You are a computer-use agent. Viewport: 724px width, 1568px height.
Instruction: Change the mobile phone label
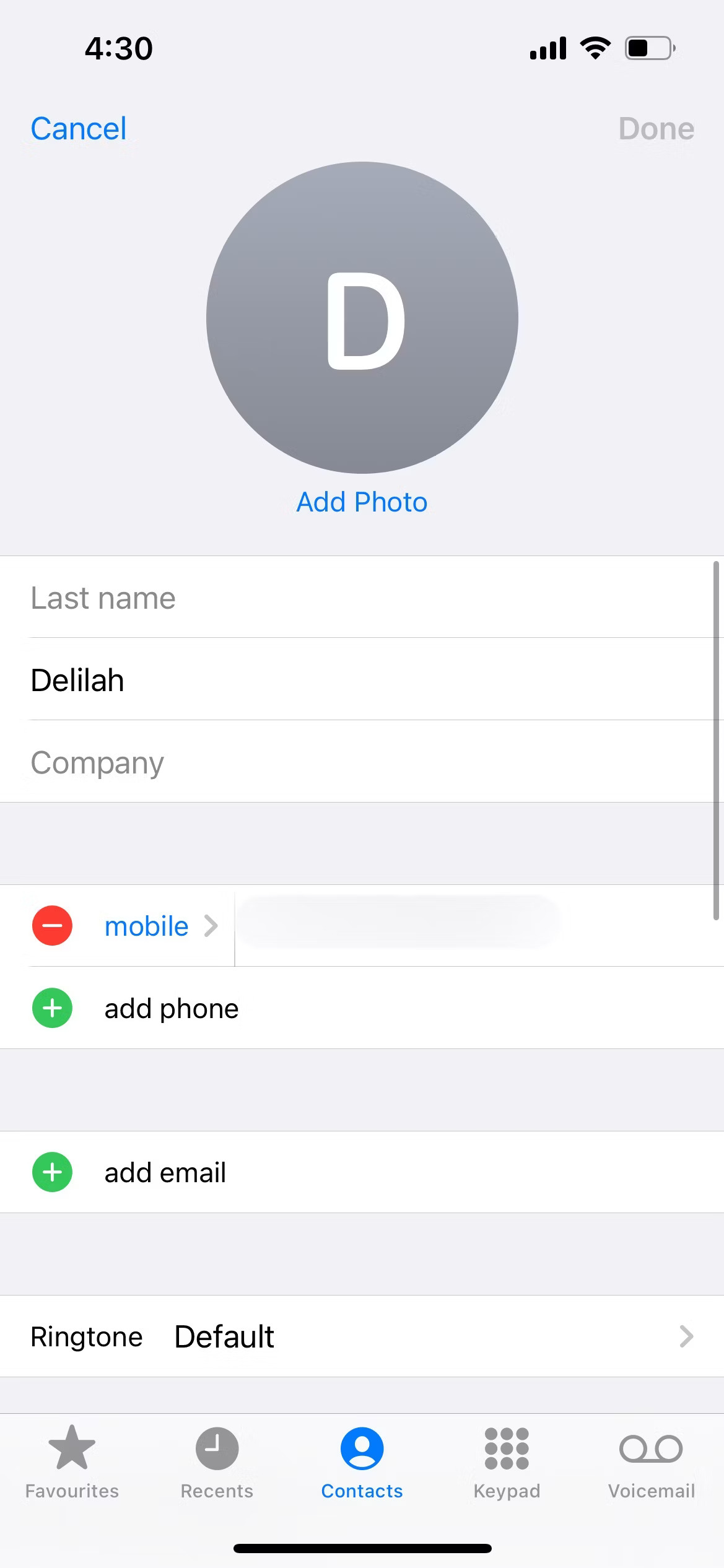(160, 926)
